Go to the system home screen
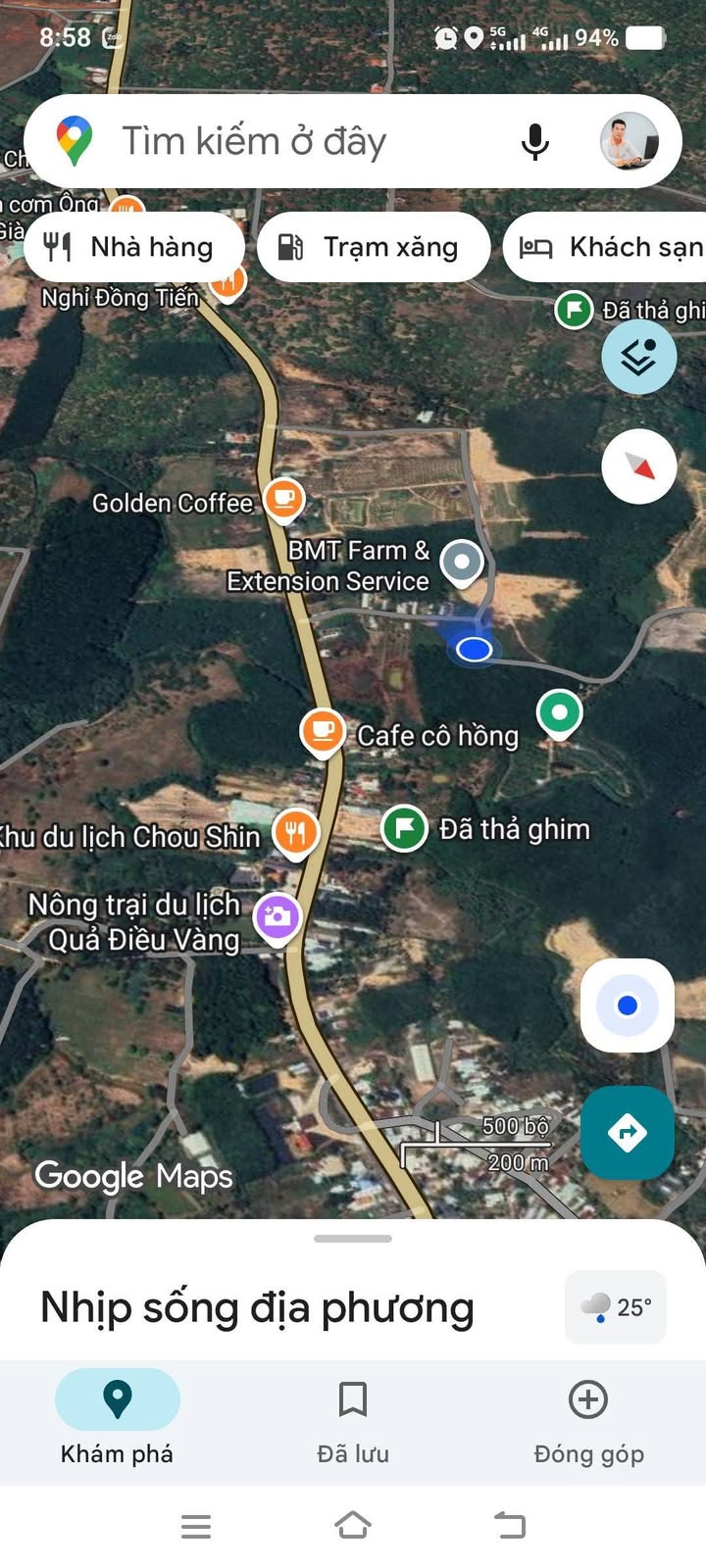The width and height of the screenshot is (706, 1568). [x=353, y=1525]
